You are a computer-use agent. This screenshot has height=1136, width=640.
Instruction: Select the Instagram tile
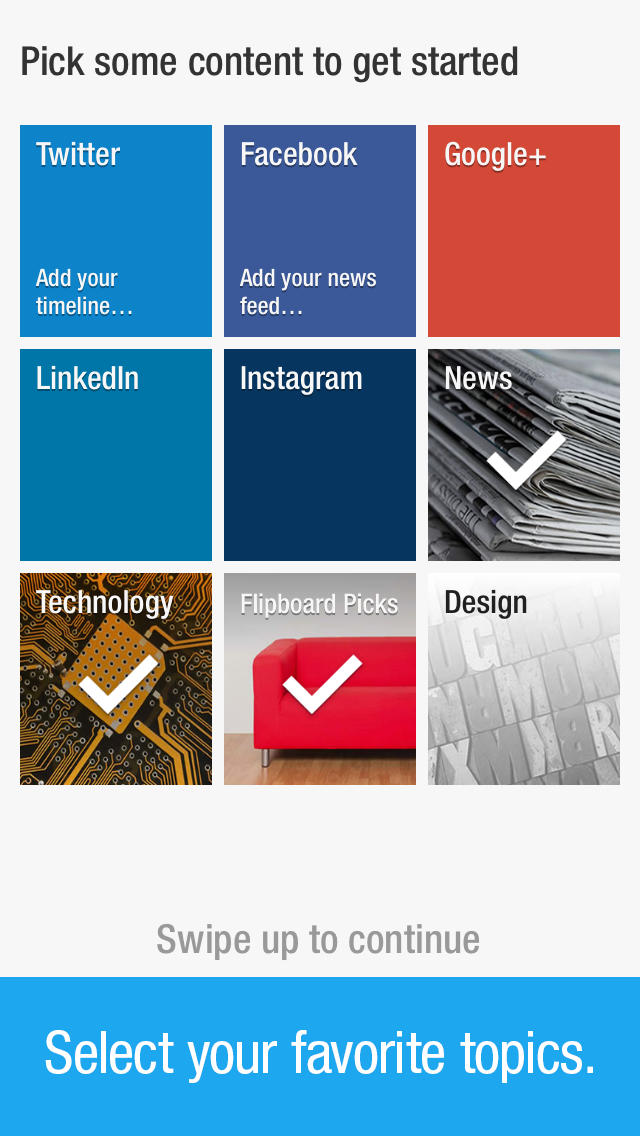click(x=320, y=455)
